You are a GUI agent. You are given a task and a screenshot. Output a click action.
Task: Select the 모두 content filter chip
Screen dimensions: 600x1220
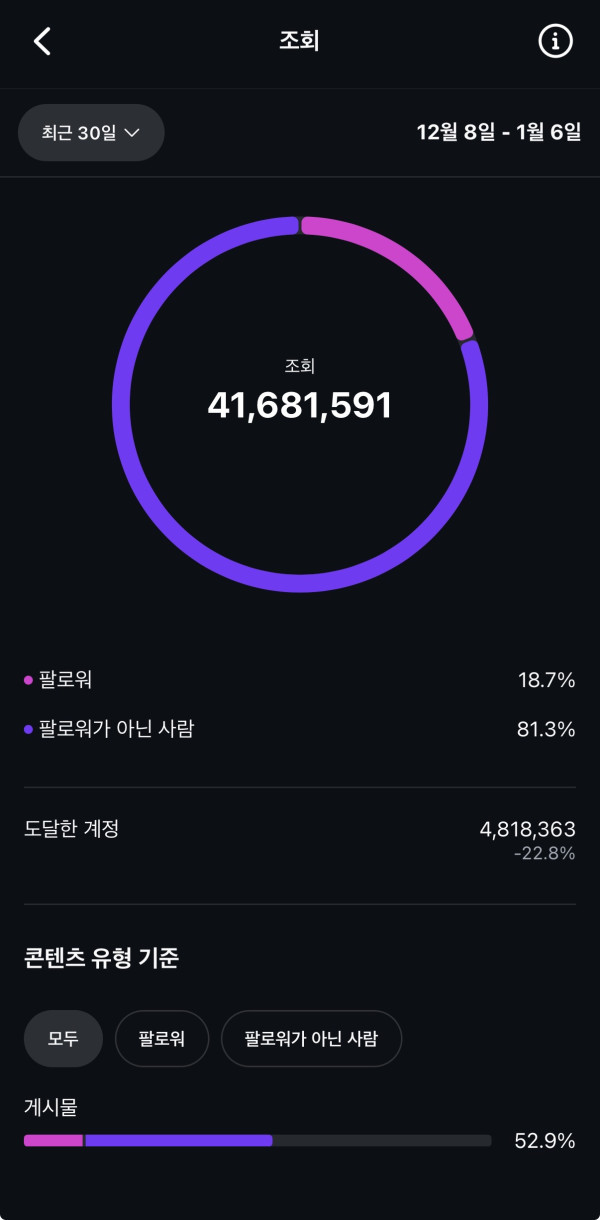click(x=63, y=1038)
